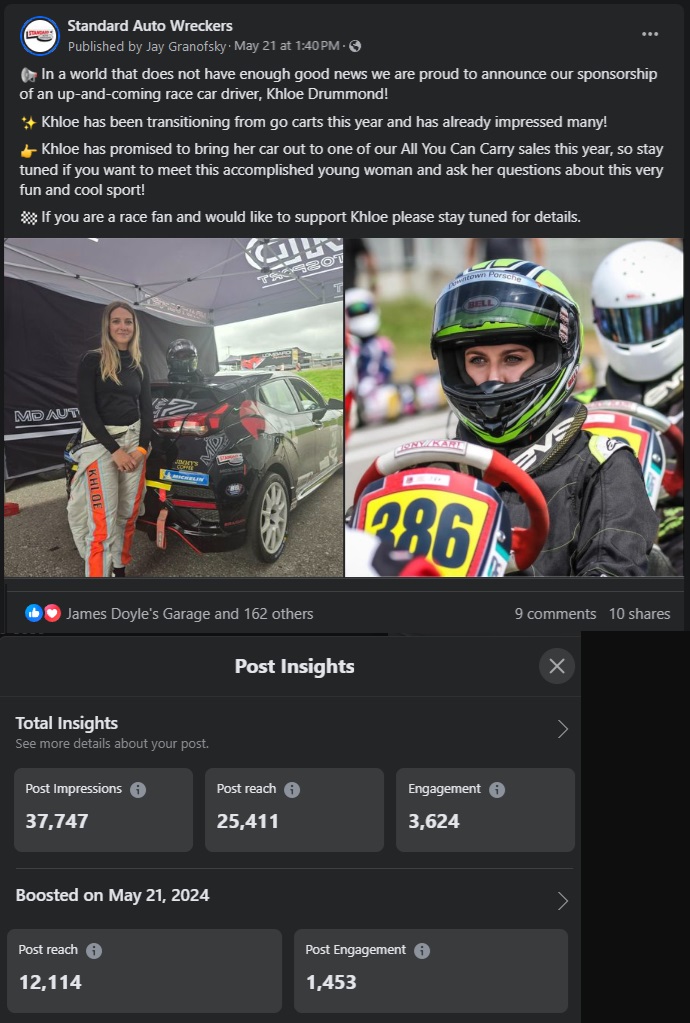Open photo of kart racer number 386
Viewport: 690px width, 1023px height.
(514, 407)
